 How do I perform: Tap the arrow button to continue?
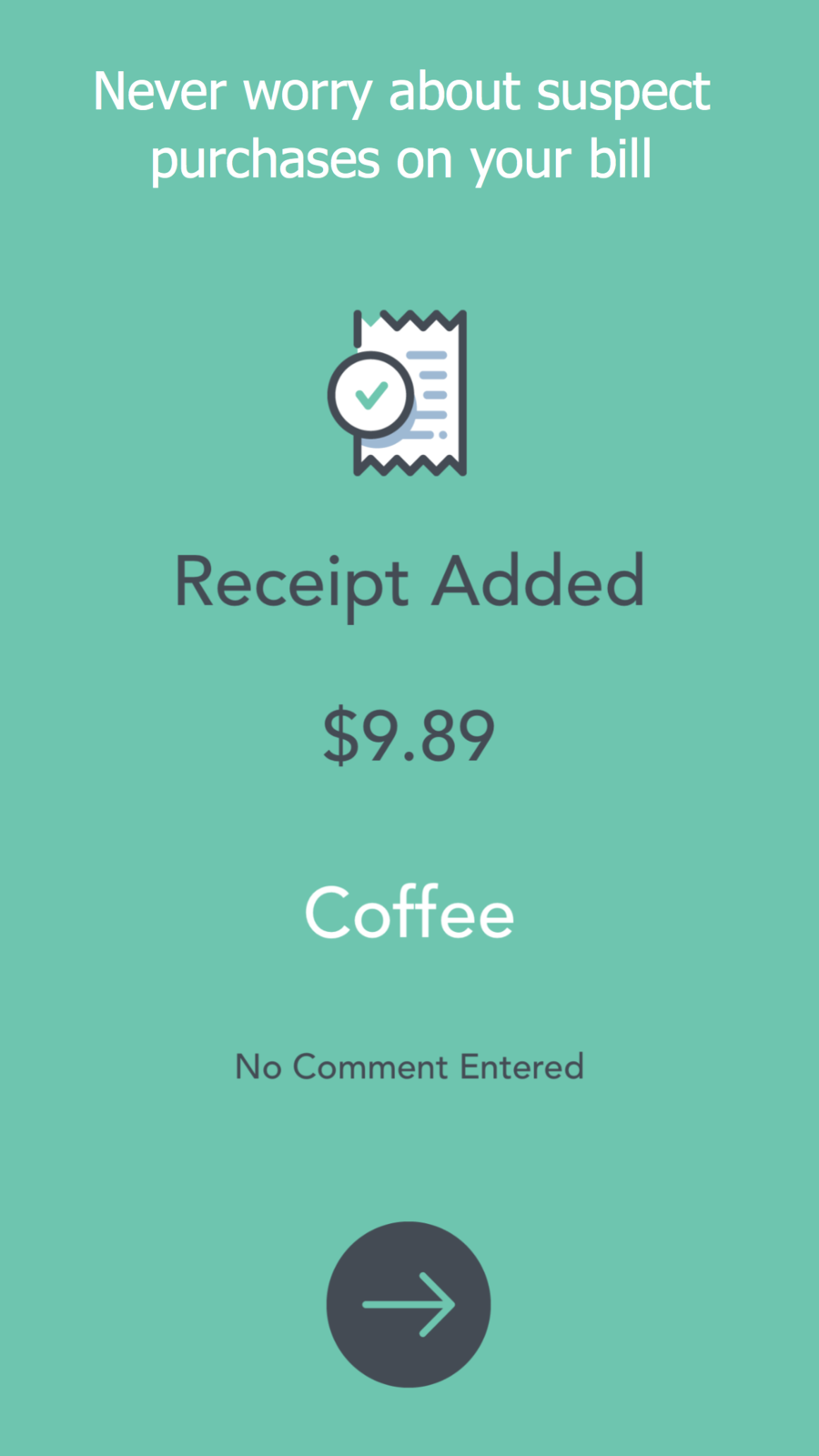coord(409,1304)
